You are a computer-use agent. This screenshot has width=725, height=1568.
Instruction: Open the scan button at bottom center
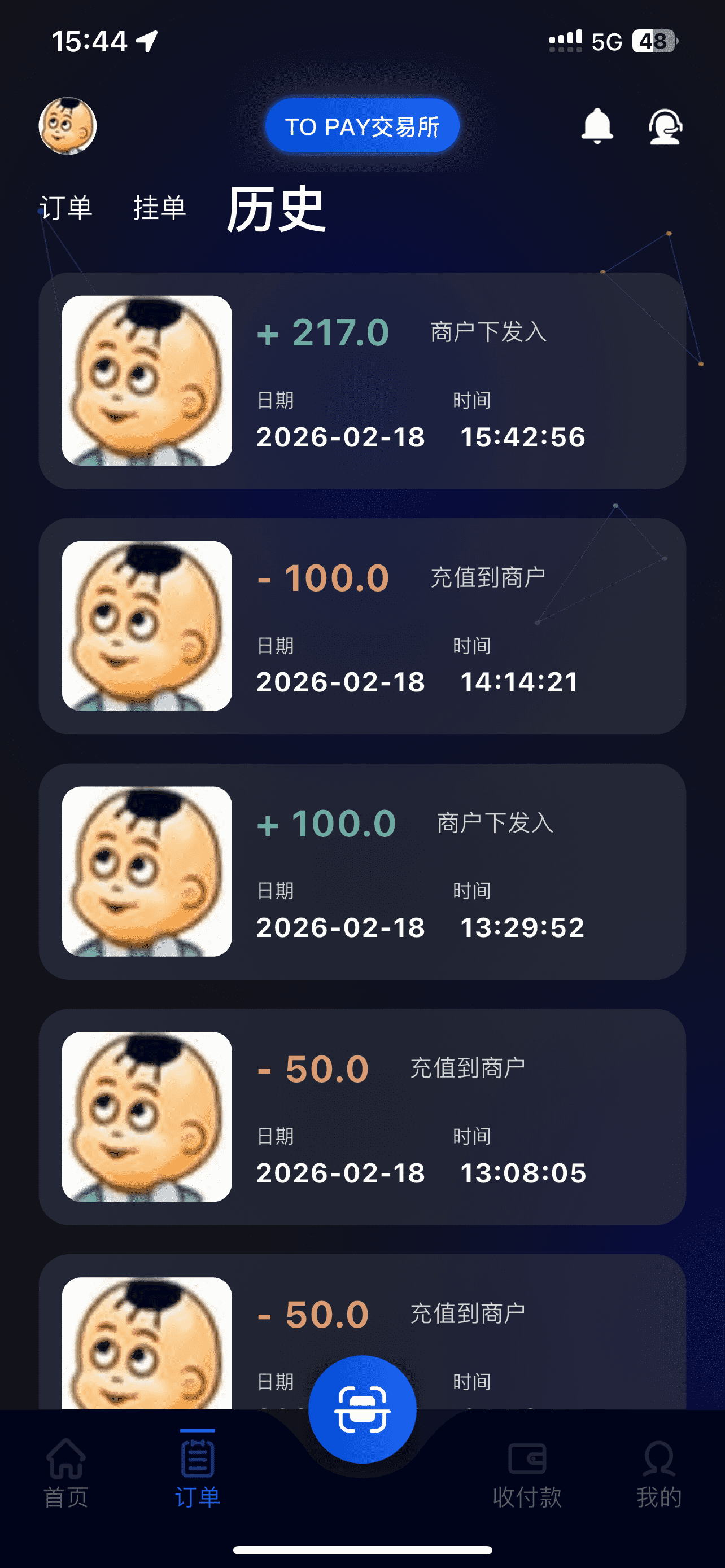tap(362, 1407)
